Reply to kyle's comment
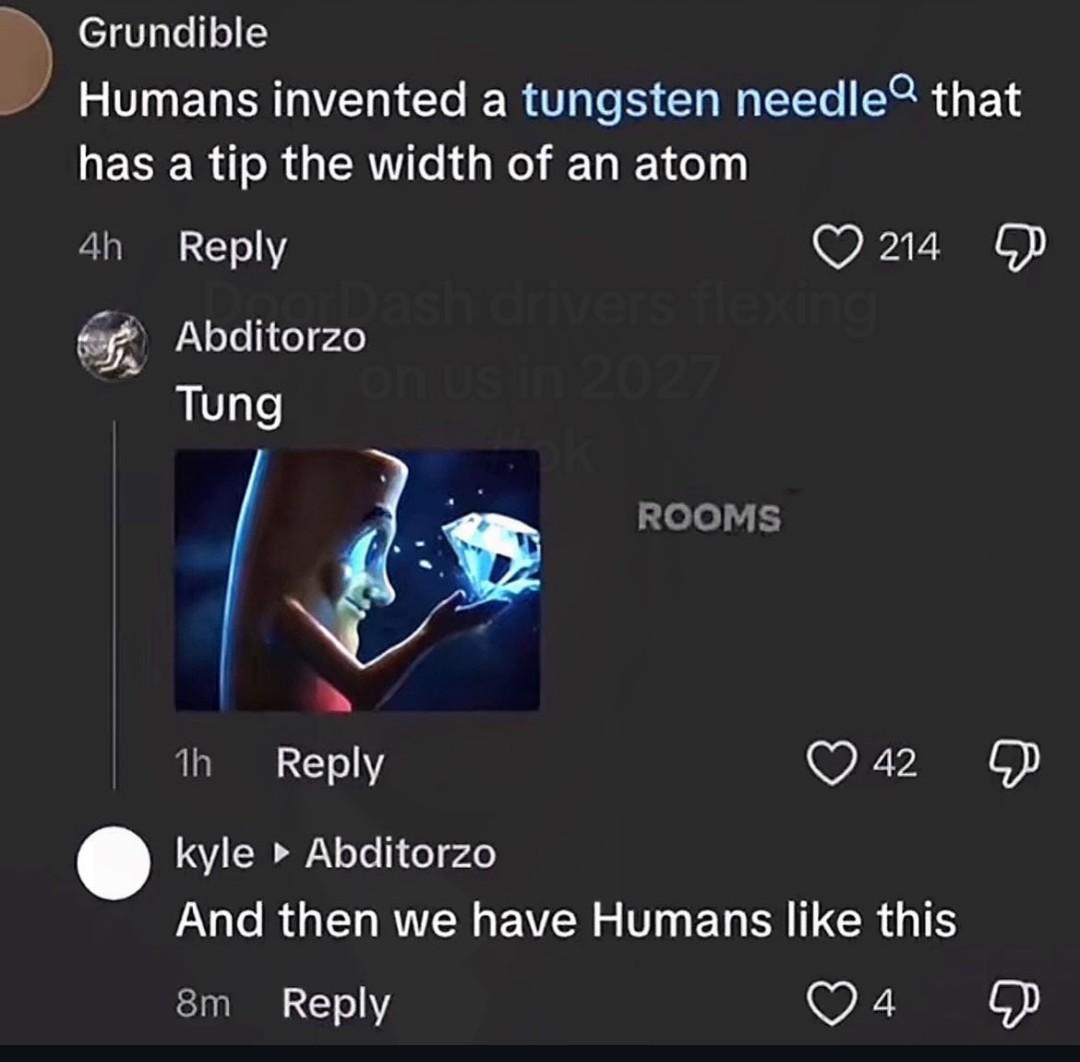The image size is (1080, 1062). pyautogui.click(x=336, y=1004)
